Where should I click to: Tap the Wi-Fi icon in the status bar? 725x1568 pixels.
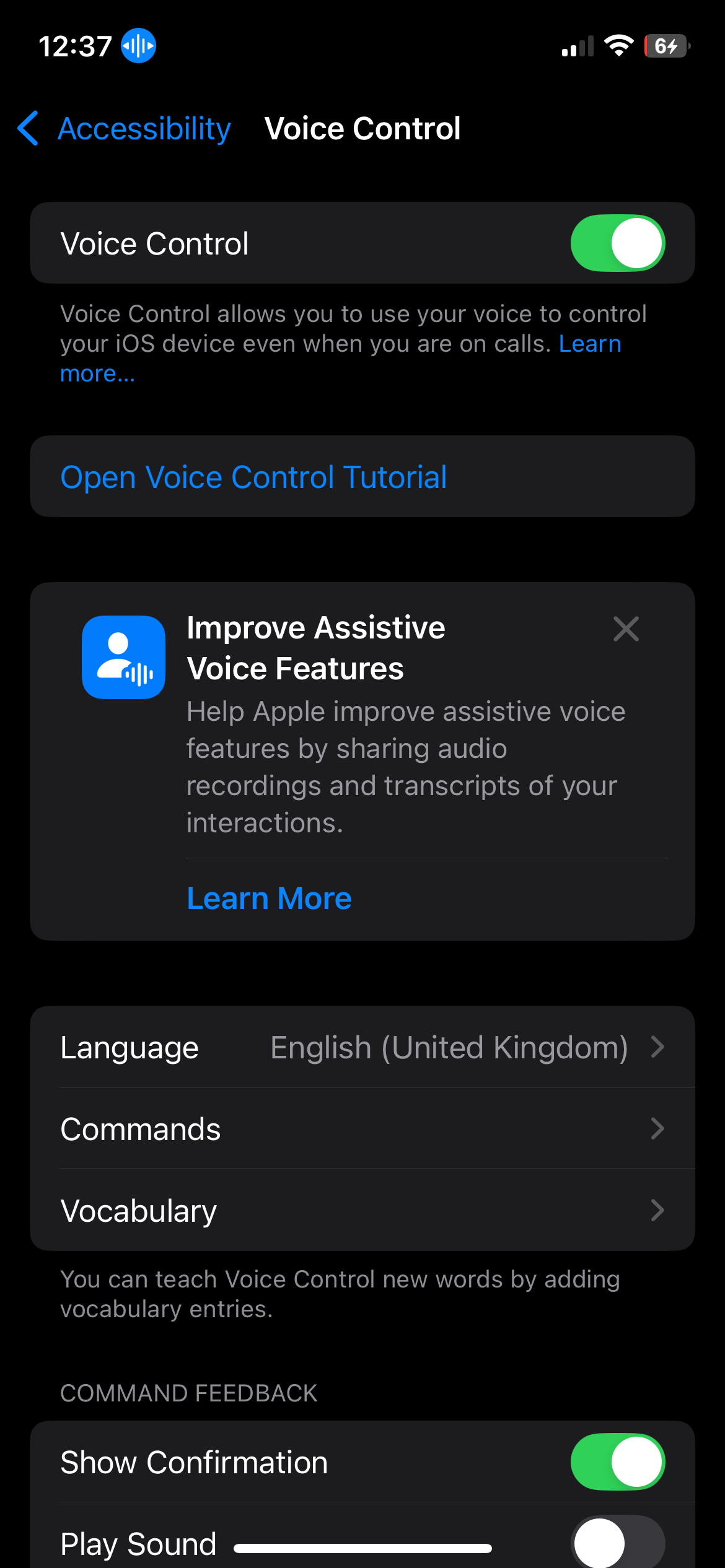[619, 45]
